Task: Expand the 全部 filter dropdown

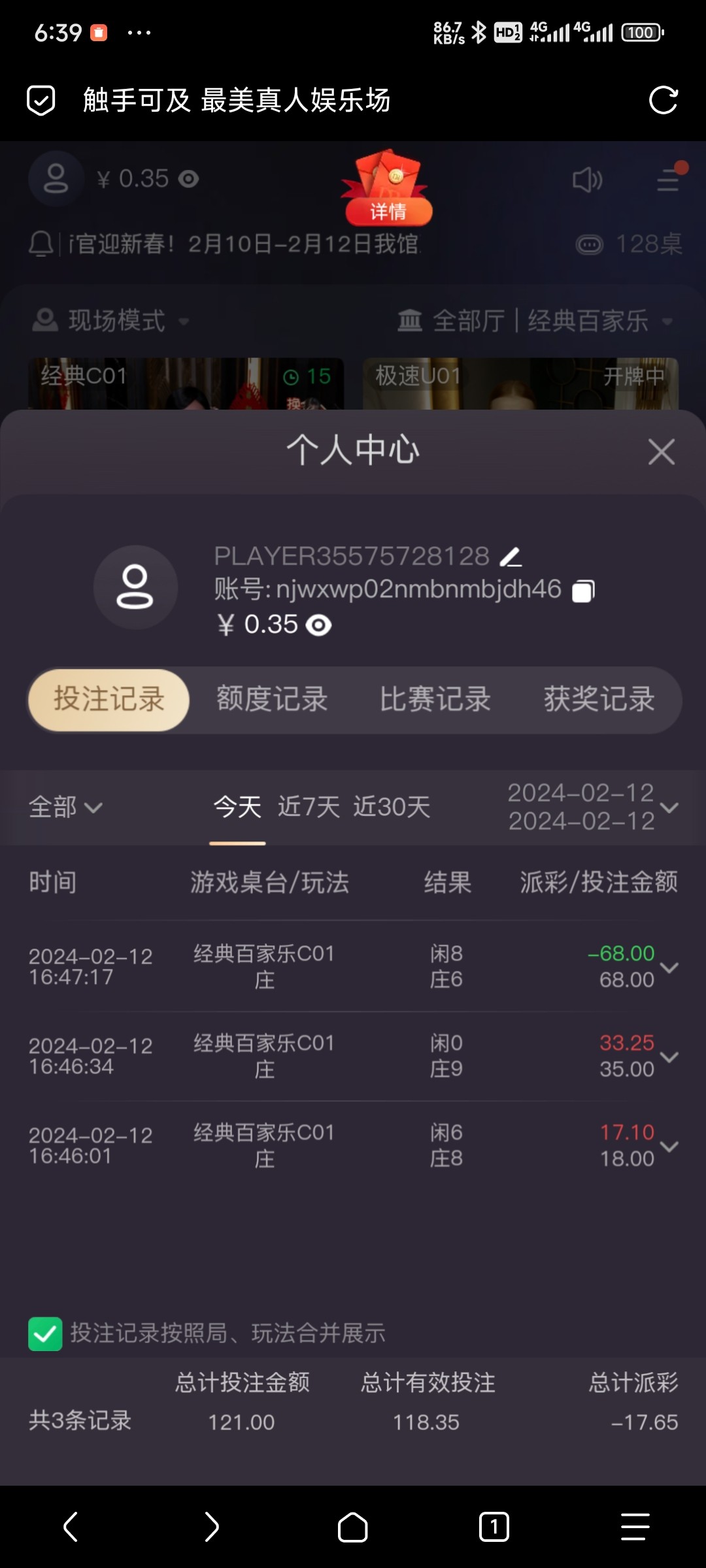Action: [x=65, y=808]
